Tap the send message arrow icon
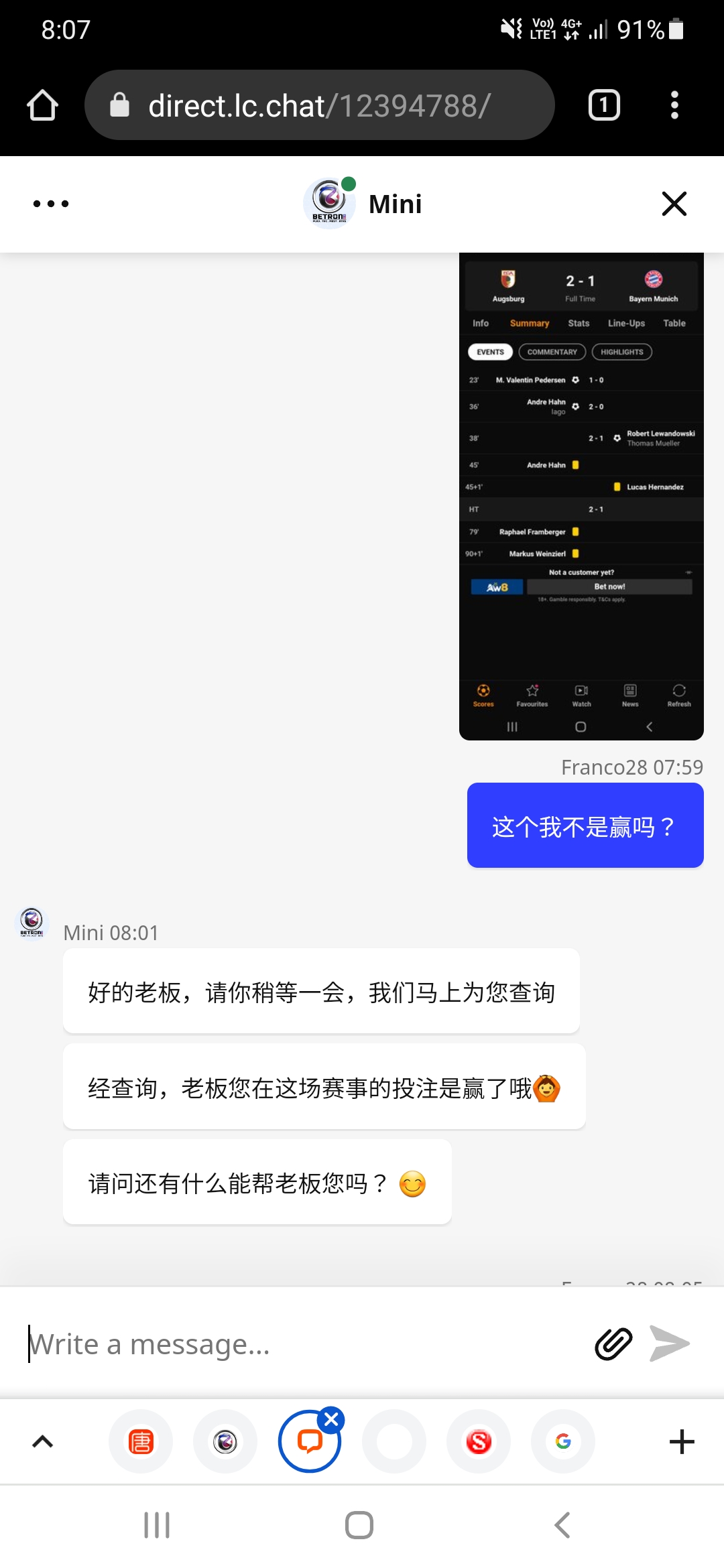Screen dimensions: 724x1568 click(670, 1343)
